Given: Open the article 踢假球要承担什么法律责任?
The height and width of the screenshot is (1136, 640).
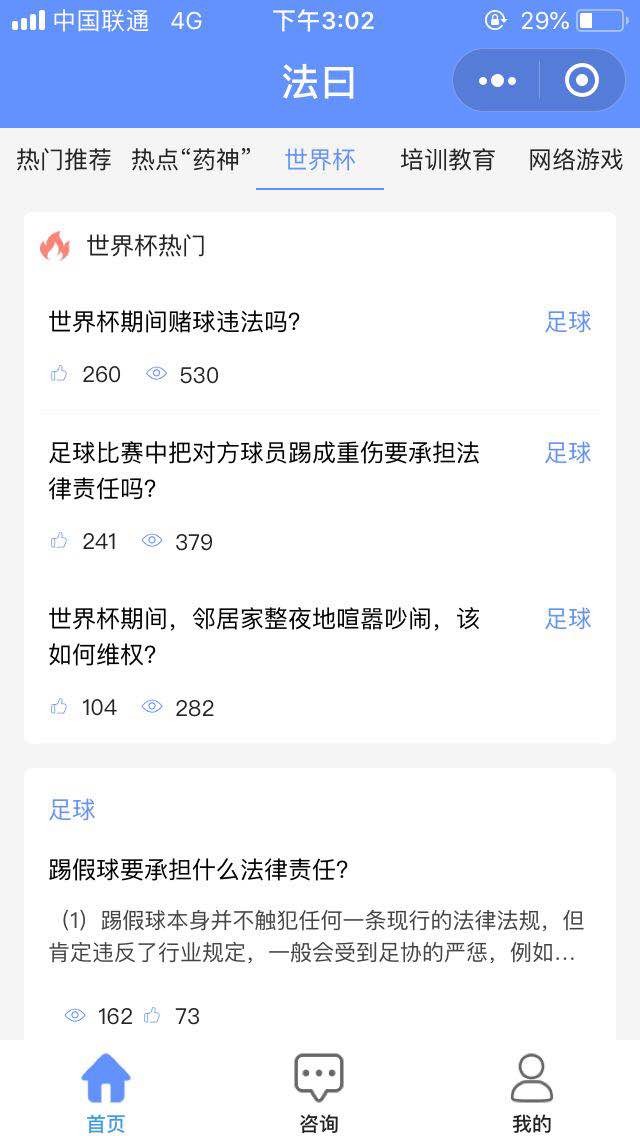Looking at the screenshot, I should pos(199,869).
